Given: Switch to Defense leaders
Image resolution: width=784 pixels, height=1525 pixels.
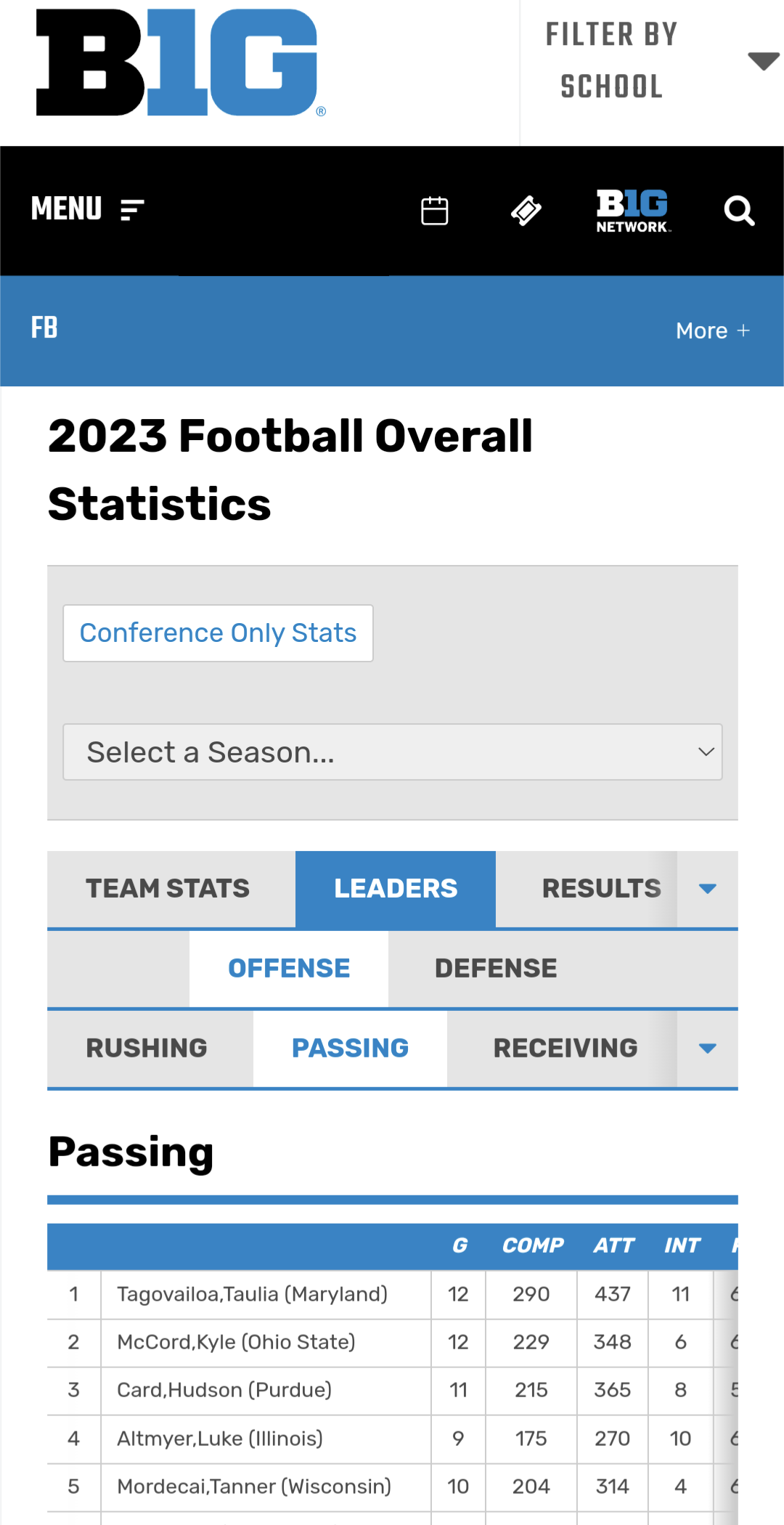Looking at the screenshot, I should click(x=496, y=969).
